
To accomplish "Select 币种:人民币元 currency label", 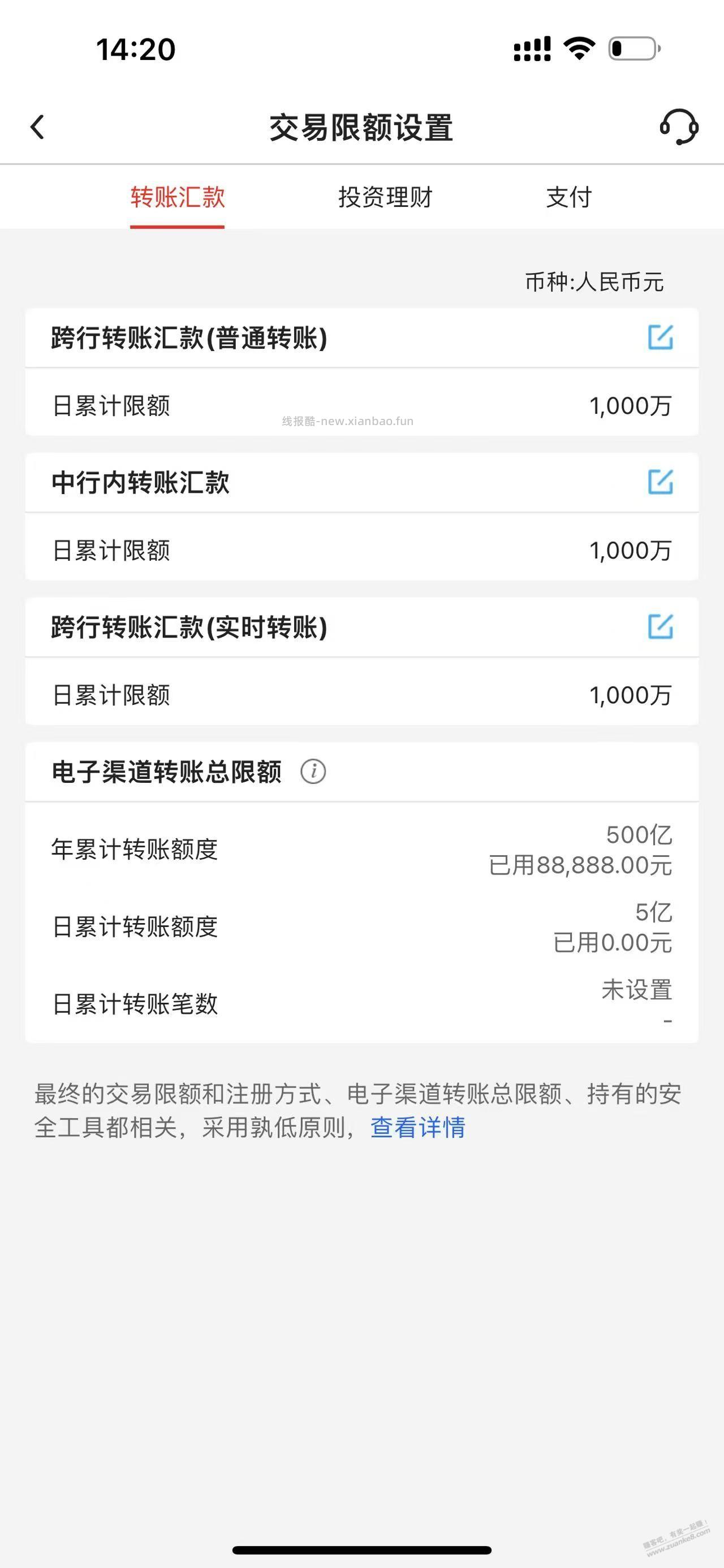I will point(594,281).
